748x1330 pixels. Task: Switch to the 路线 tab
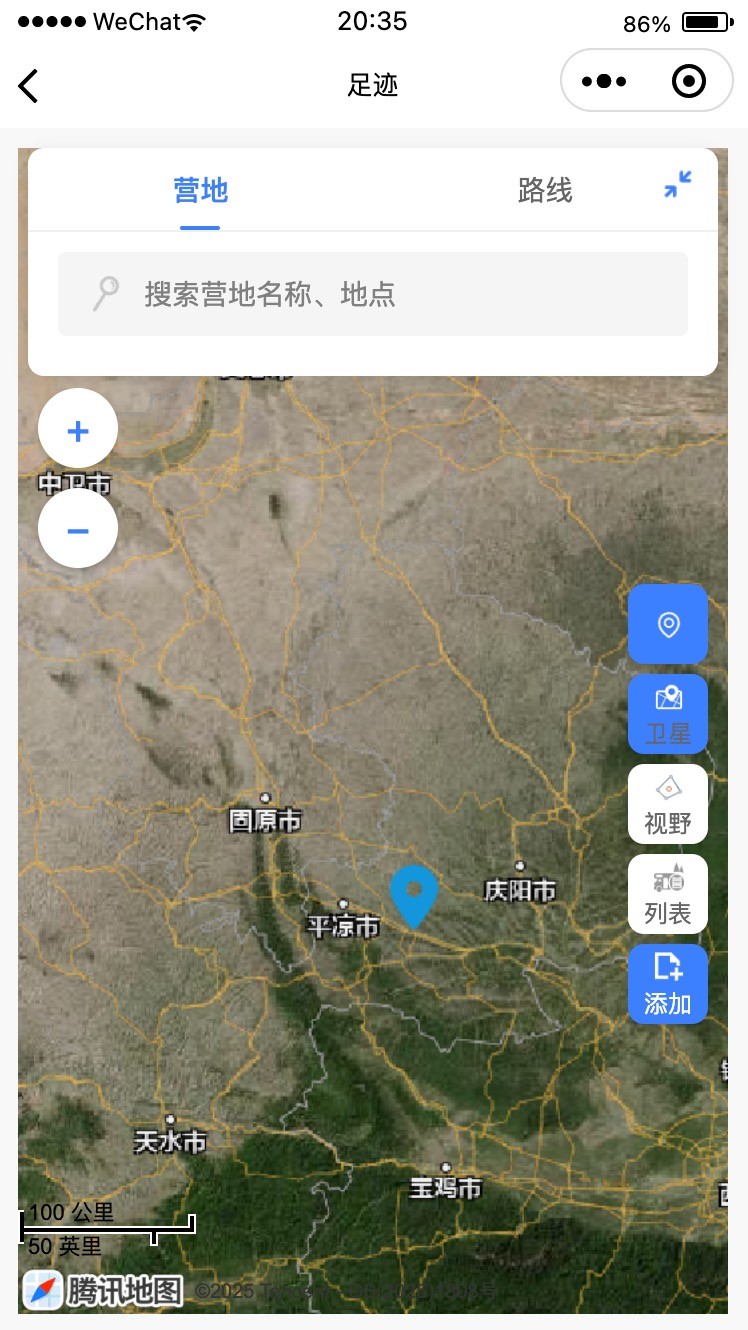coord(545,190)
